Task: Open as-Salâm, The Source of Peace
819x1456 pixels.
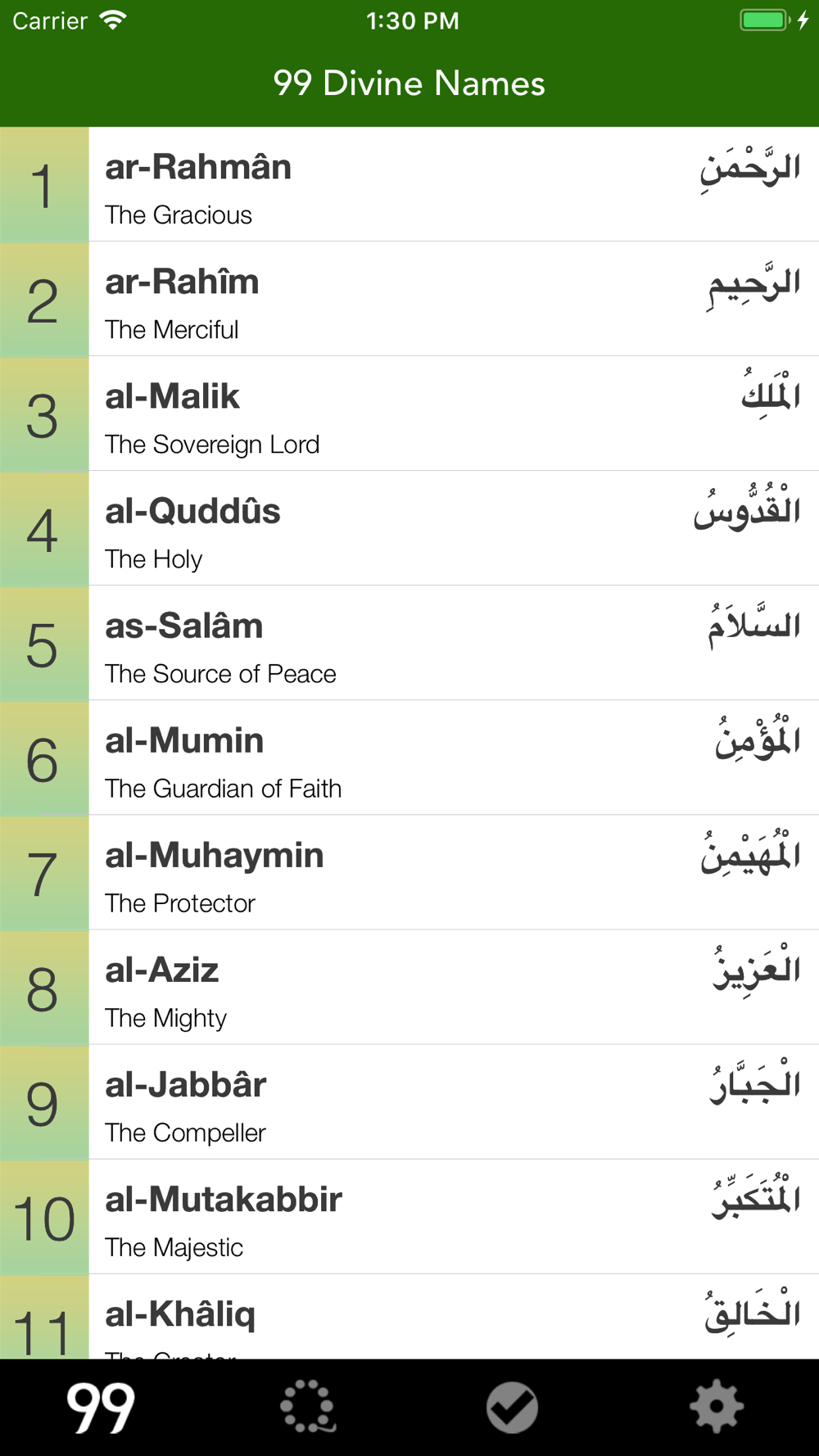Action: pos(409,644)
